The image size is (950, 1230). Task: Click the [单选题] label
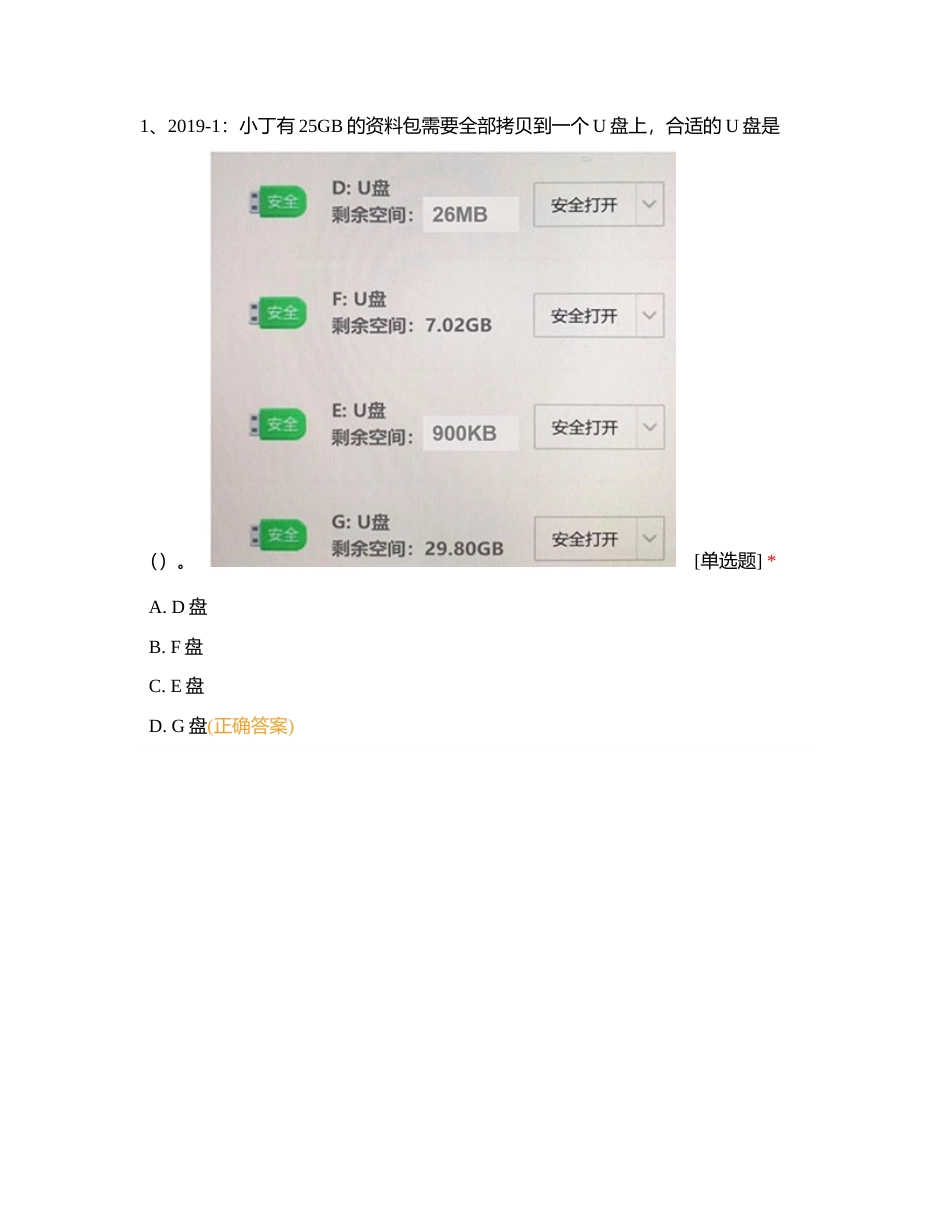(x=729, y=560)
